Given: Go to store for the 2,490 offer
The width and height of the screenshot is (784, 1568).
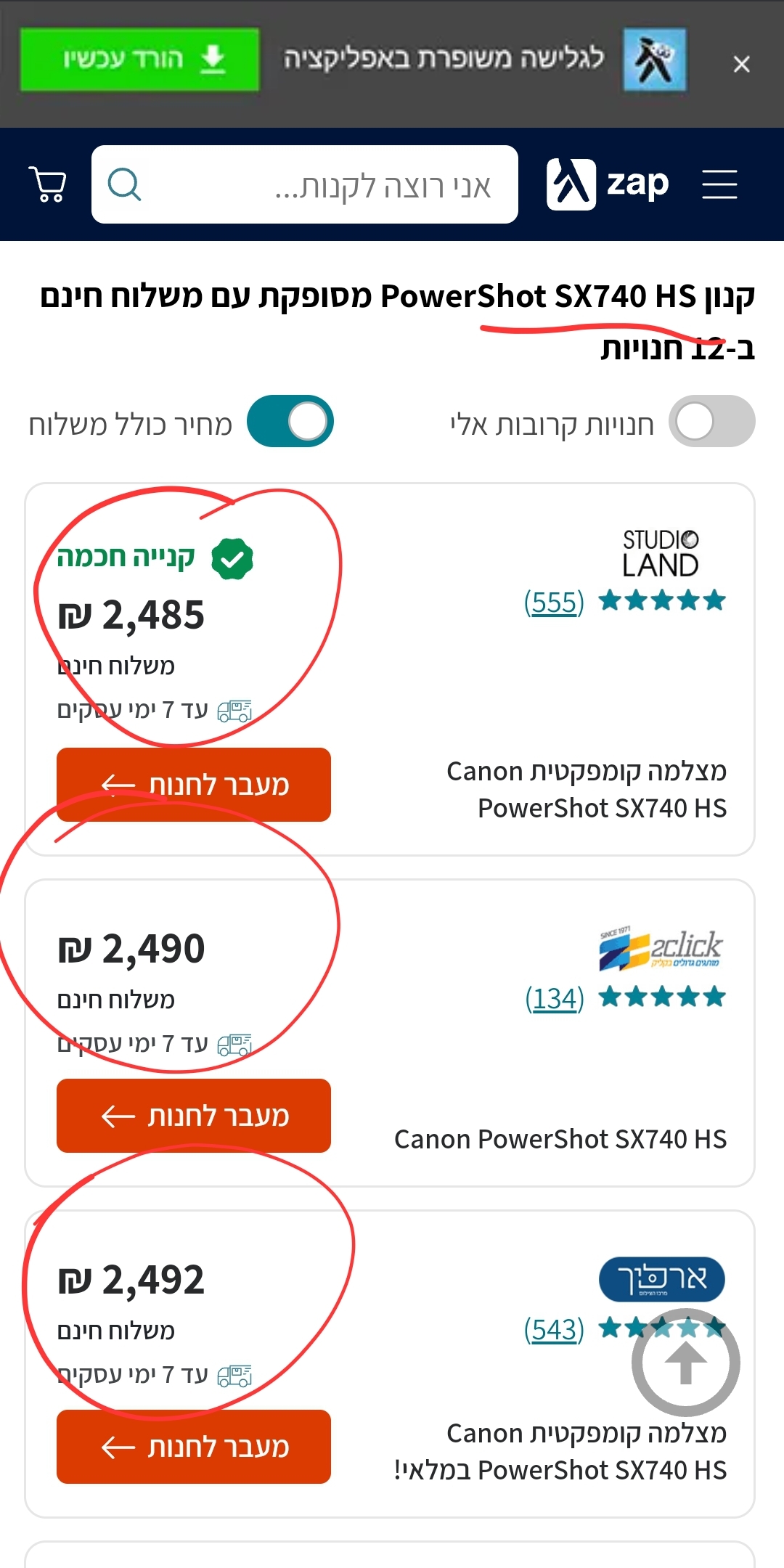Looking at the screenshot, I should pyautogui.click(x=194, y=1116).
